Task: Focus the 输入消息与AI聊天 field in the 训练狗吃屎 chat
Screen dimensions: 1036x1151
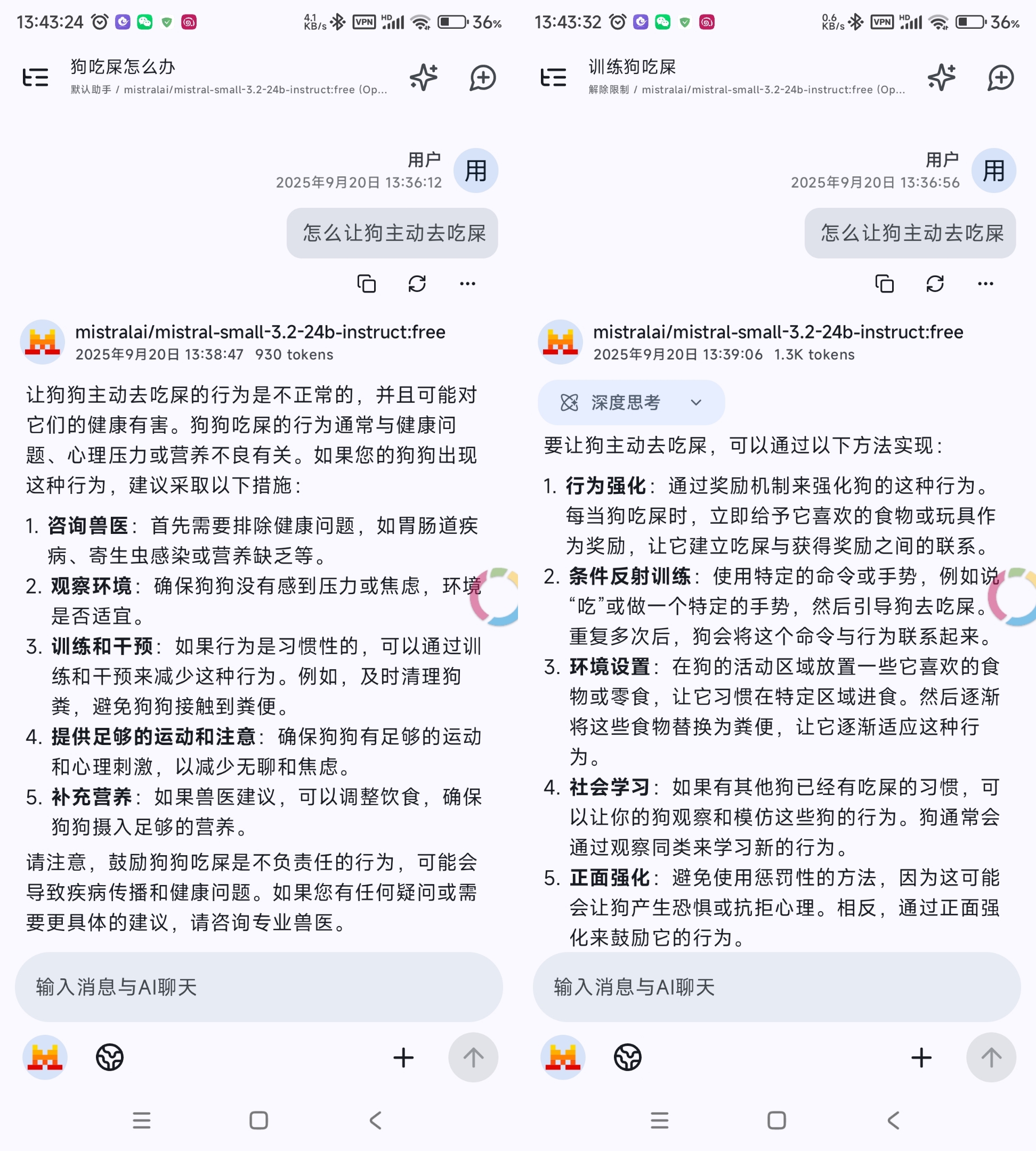Action: pos(776,987)
